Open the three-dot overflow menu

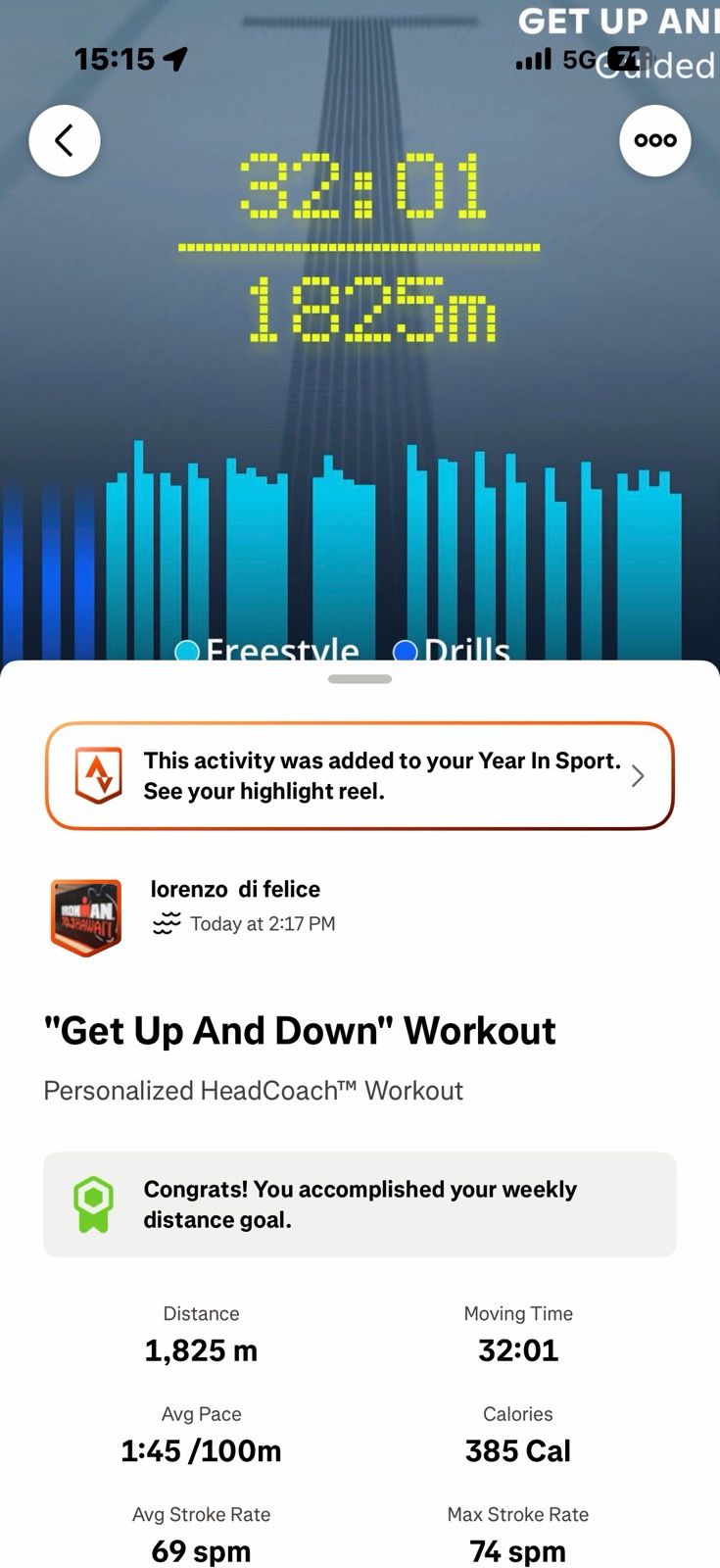[x=654, y=141]
